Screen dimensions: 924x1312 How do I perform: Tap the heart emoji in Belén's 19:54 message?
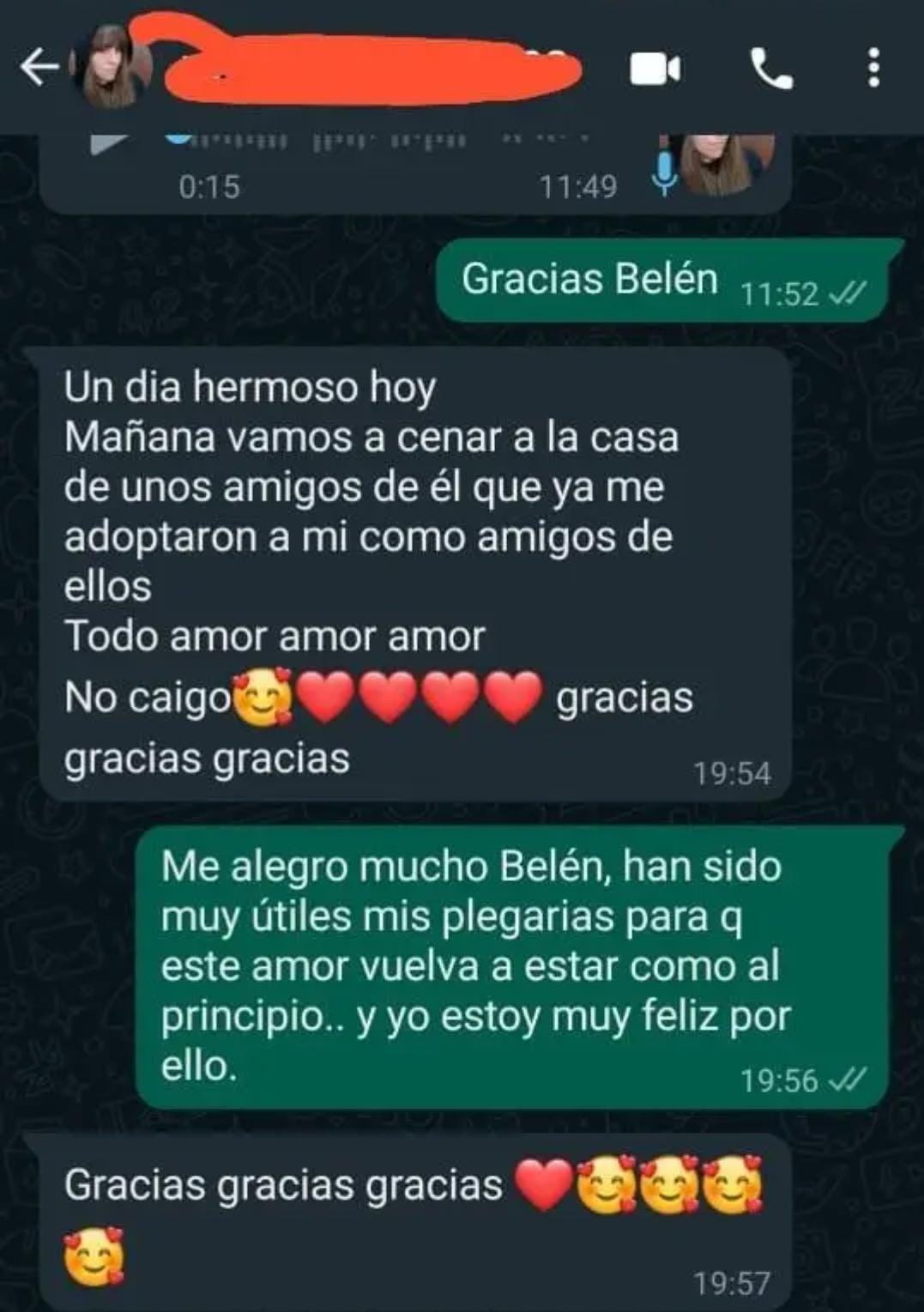coord(333,696)
